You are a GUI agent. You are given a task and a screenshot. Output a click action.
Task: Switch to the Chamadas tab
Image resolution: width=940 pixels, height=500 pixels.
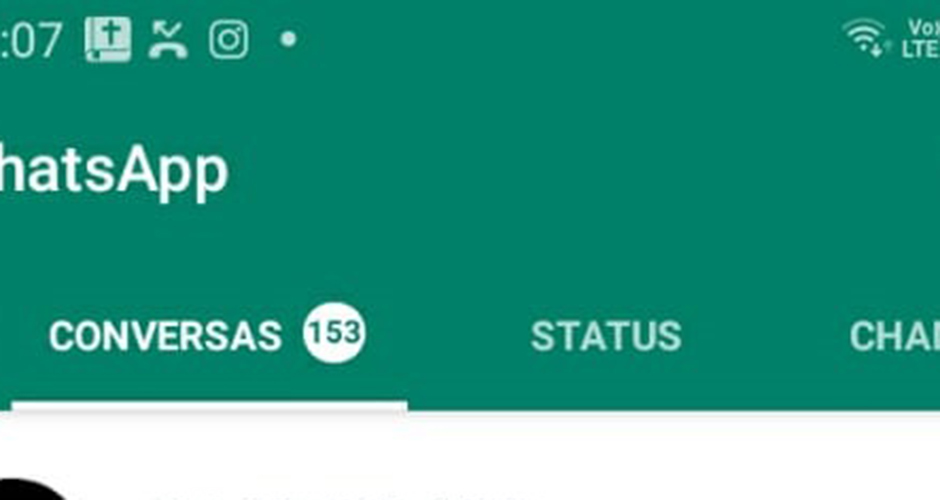893,336
